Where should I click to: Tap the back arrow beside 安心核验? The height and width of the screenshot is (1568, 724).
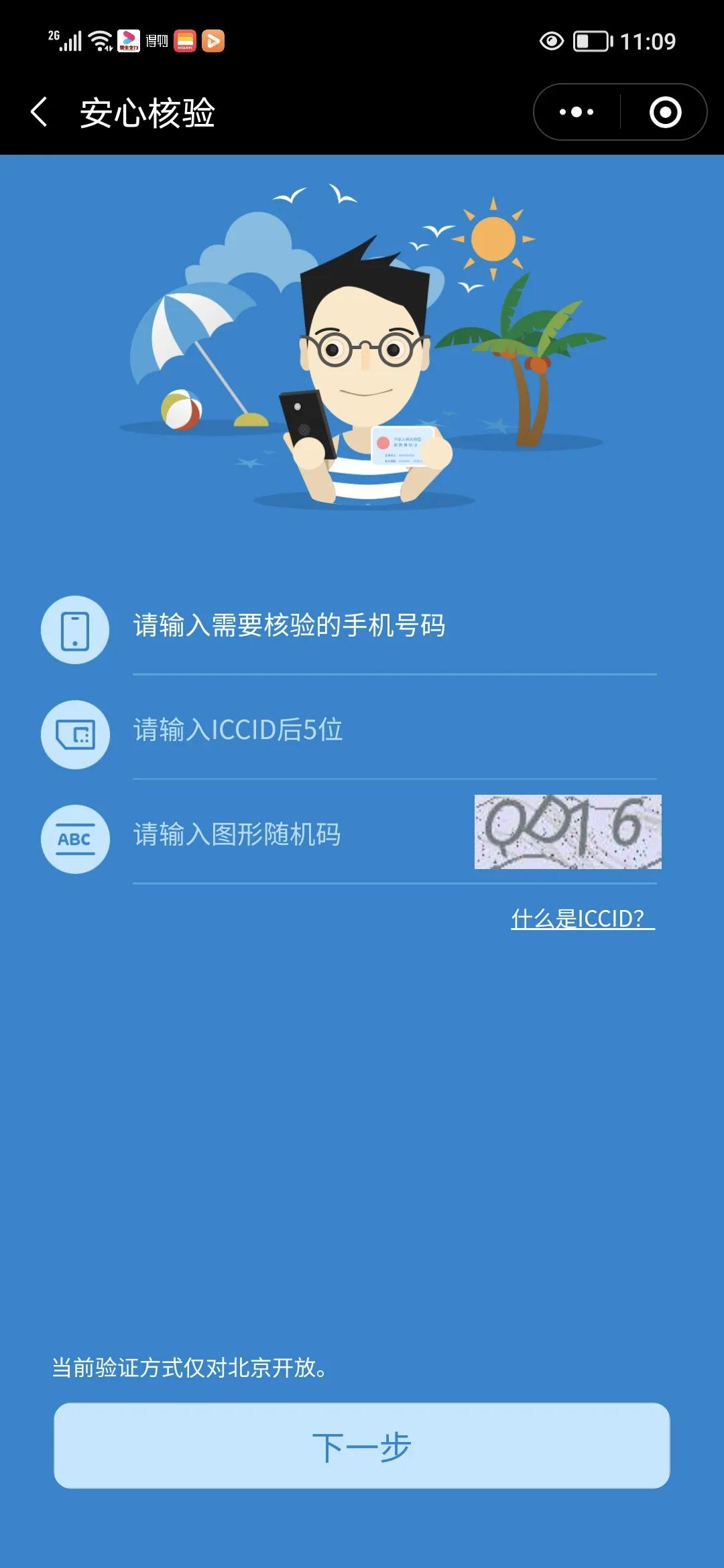[x=38, y=111]
